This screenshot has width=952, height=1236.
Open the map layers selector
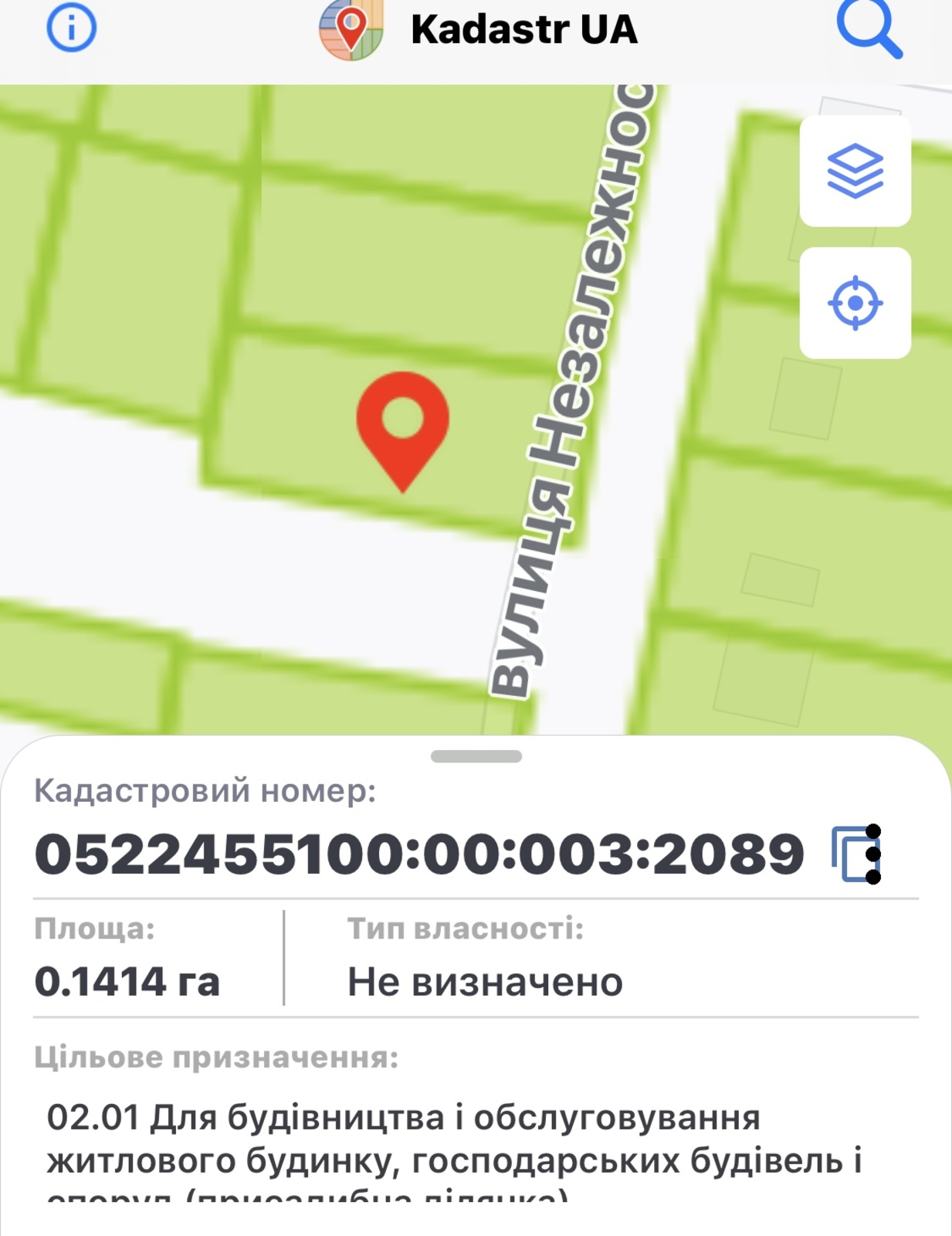click(855, 171)
